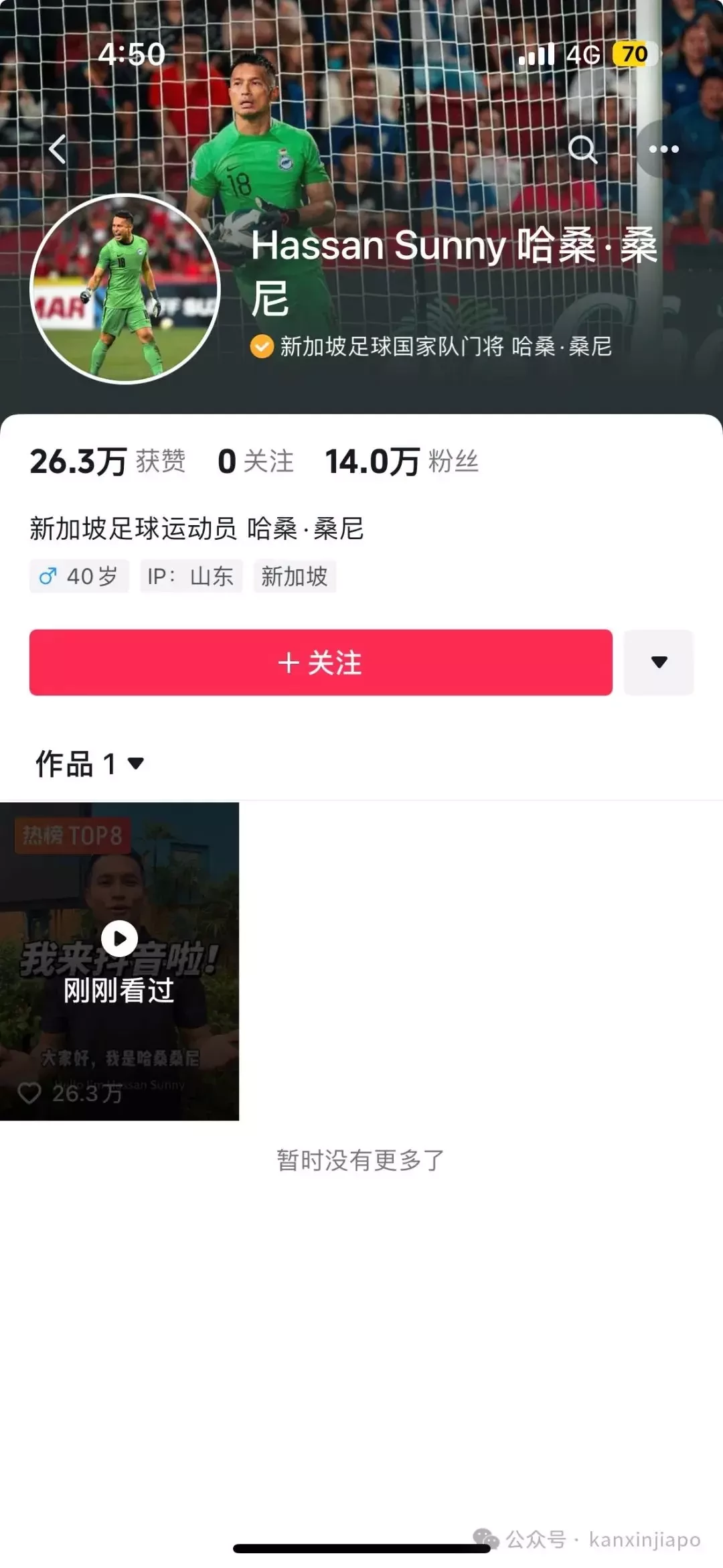Open the 0 关注 following list
The width and height of the screenshot is (723, 1568).
point(256,461)
